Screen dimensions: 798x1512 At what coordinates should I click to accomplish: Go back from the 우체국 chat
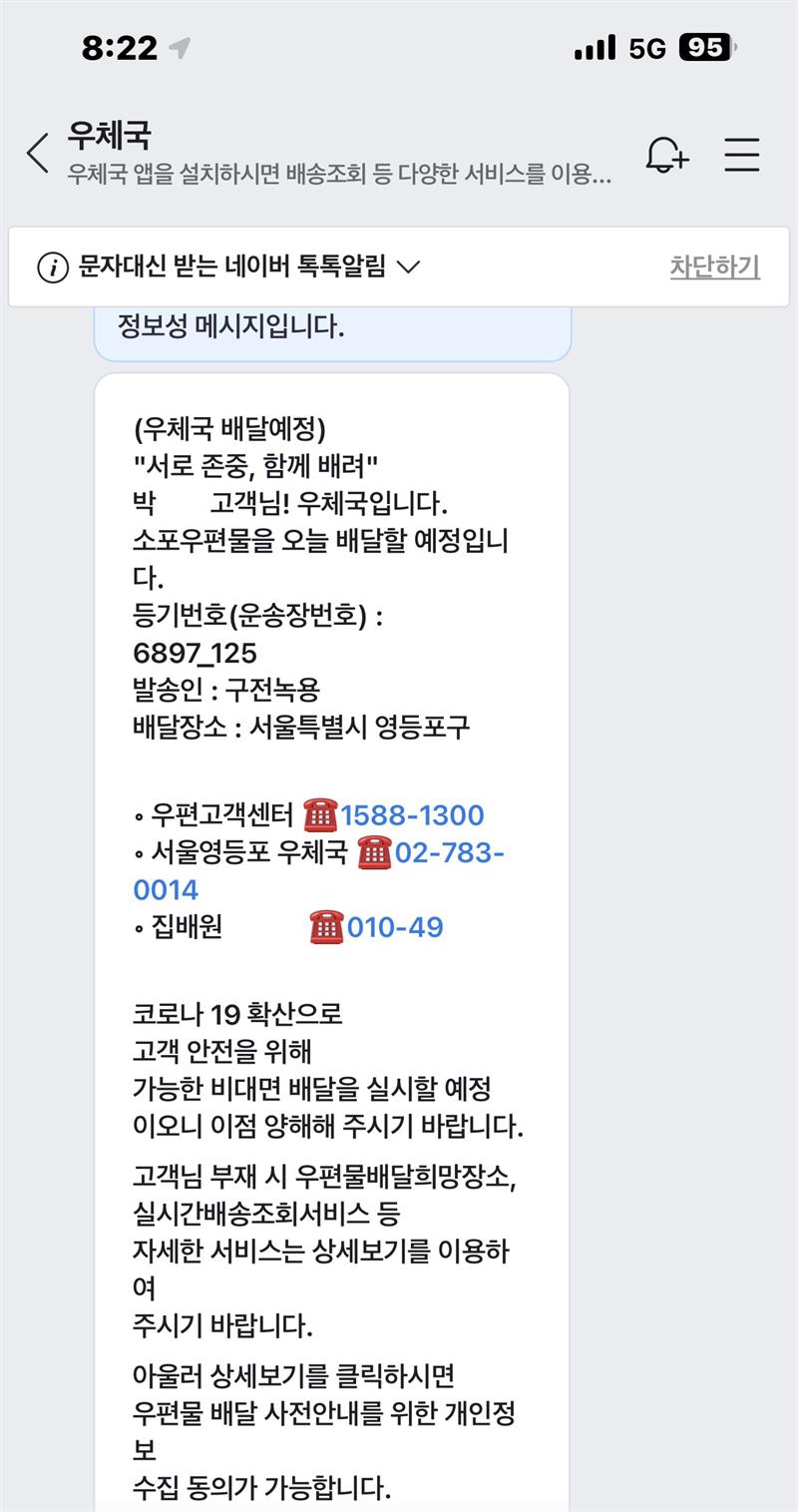coord(38,154)
